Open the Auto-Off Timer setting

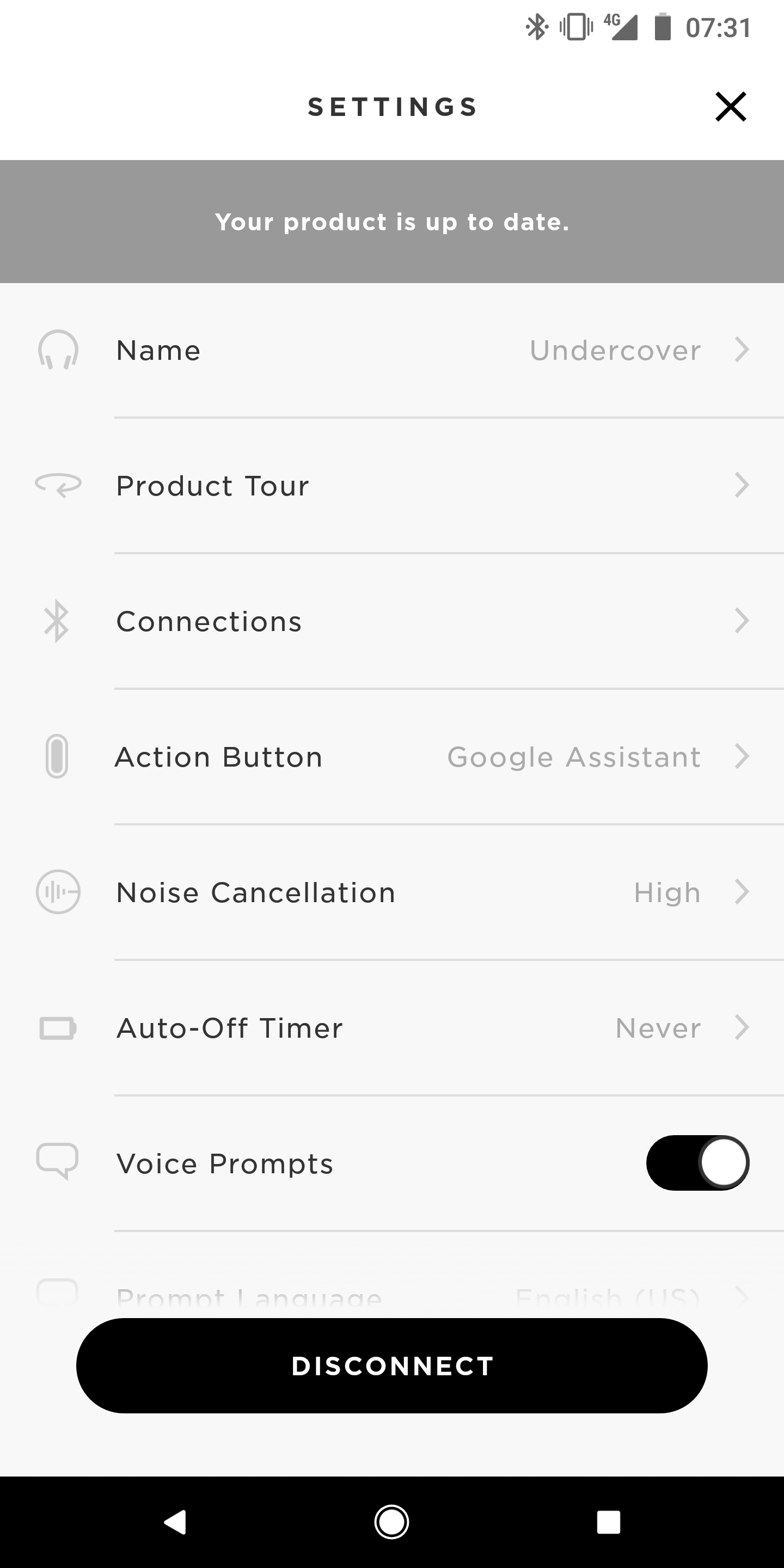tap(392, 1028)
